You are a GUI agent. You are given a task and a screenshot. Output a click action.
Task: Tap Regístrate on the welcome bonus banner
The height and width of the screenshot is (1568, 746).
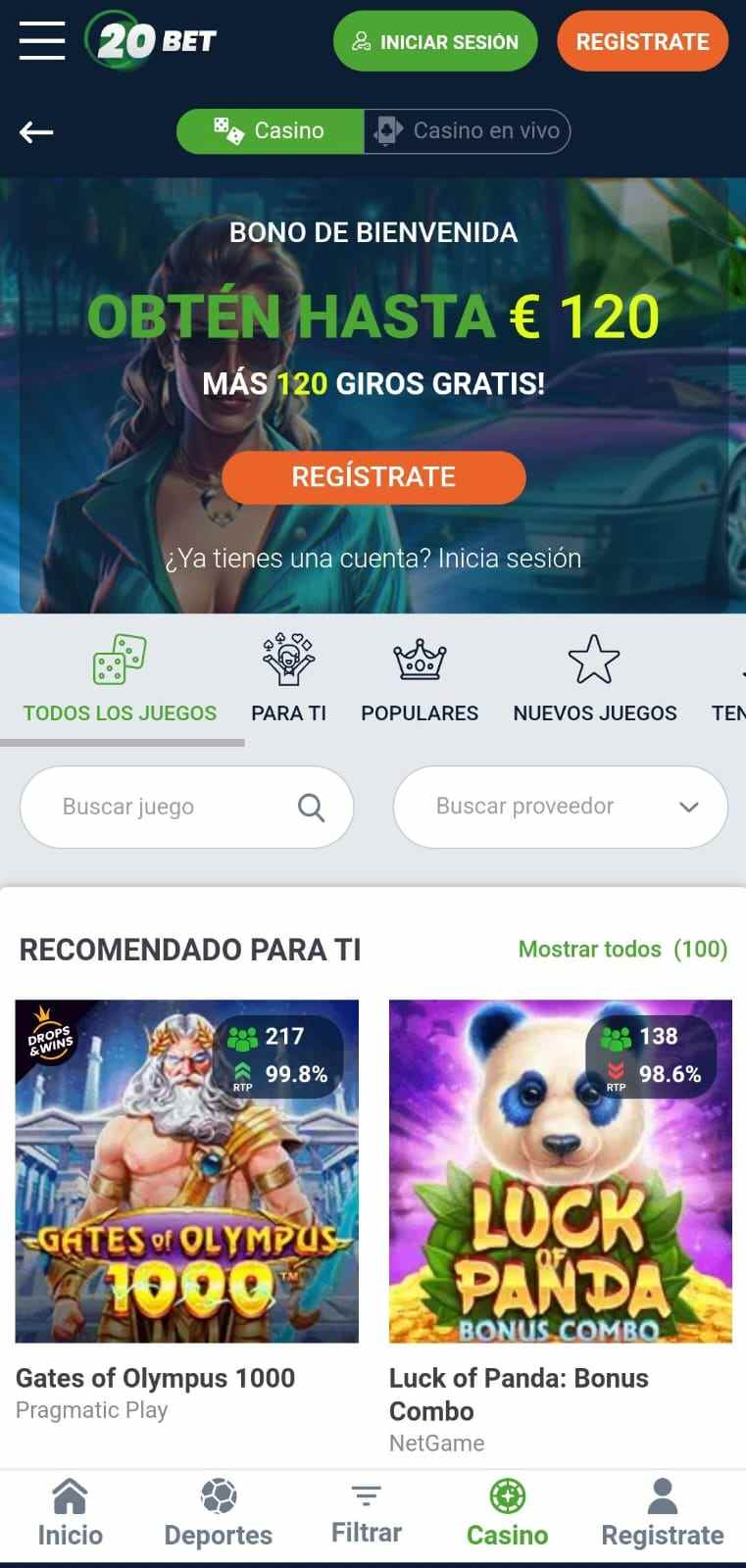[x=373, y=477]
